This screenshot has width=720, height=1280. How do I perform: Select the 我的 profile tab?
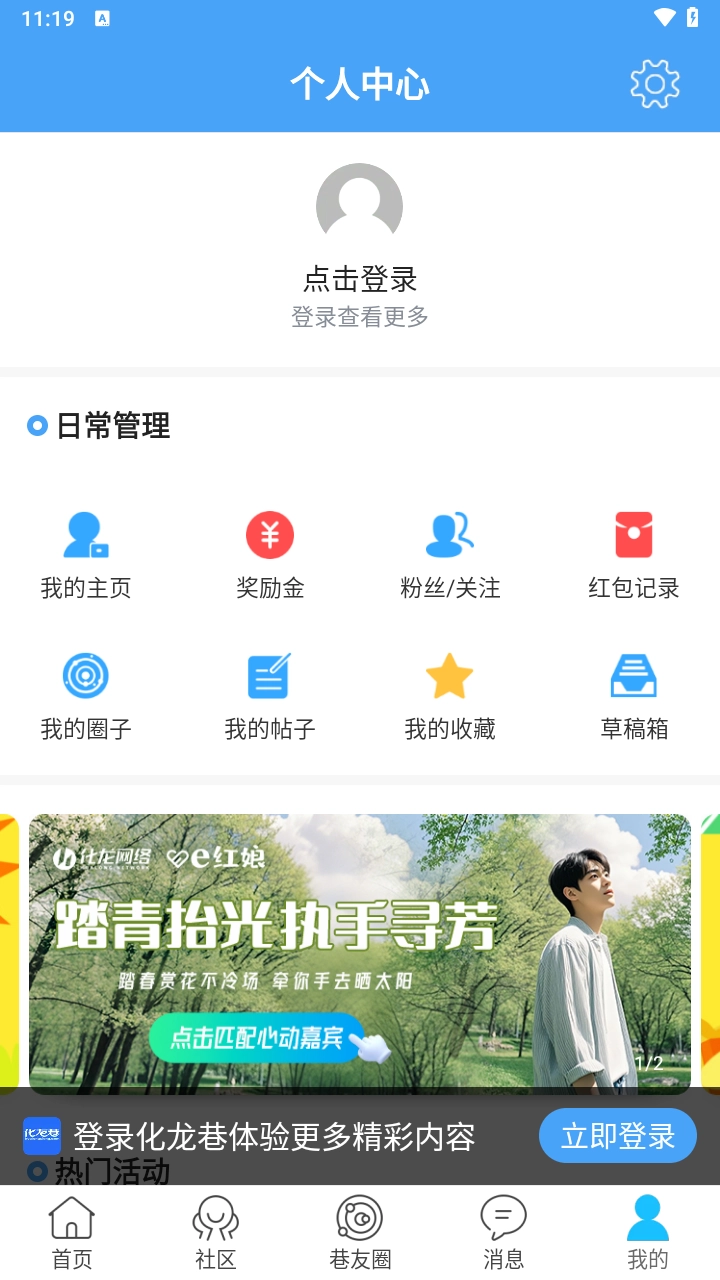pos(648,1230)
